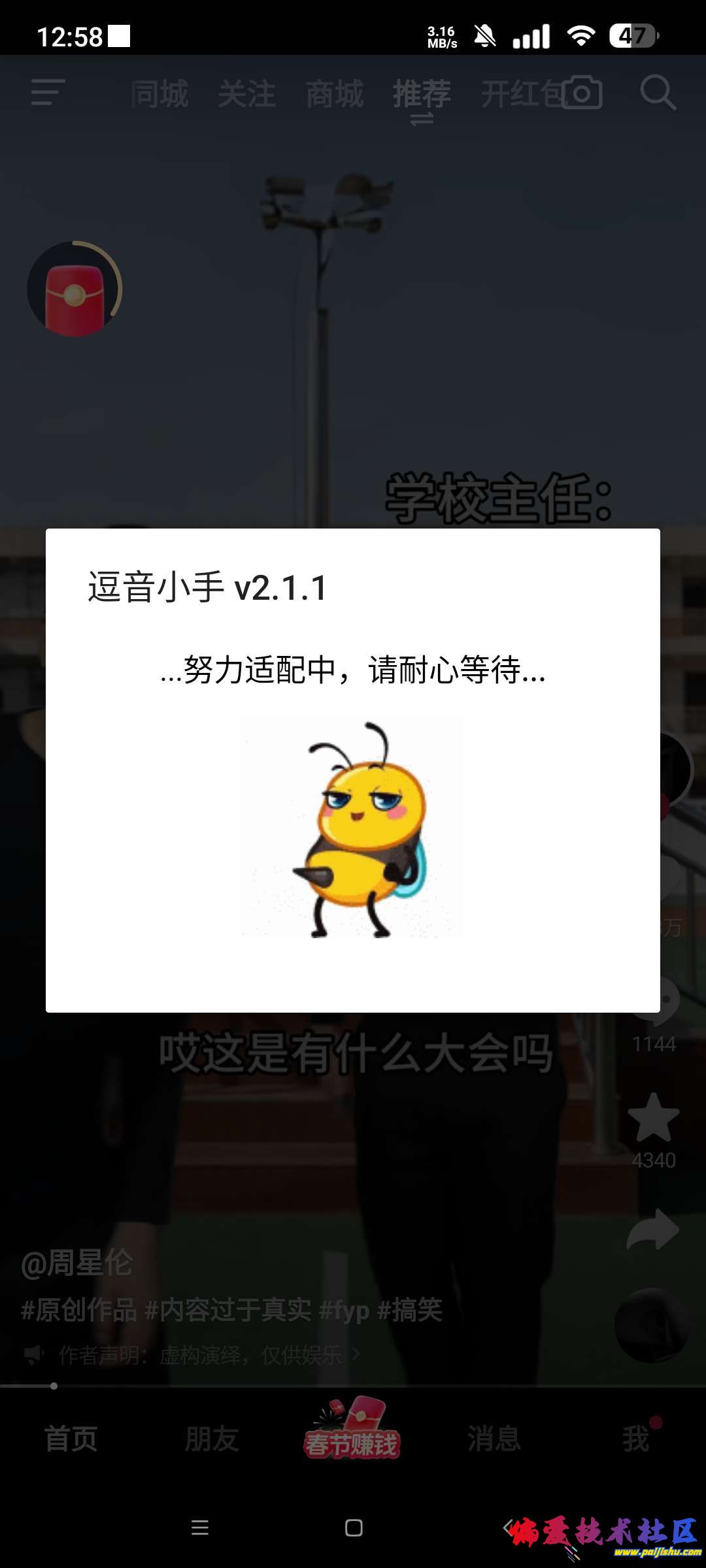Open the rotating music disc
The height and width of the screenshot is (1568, 706).
point(652,1324)
